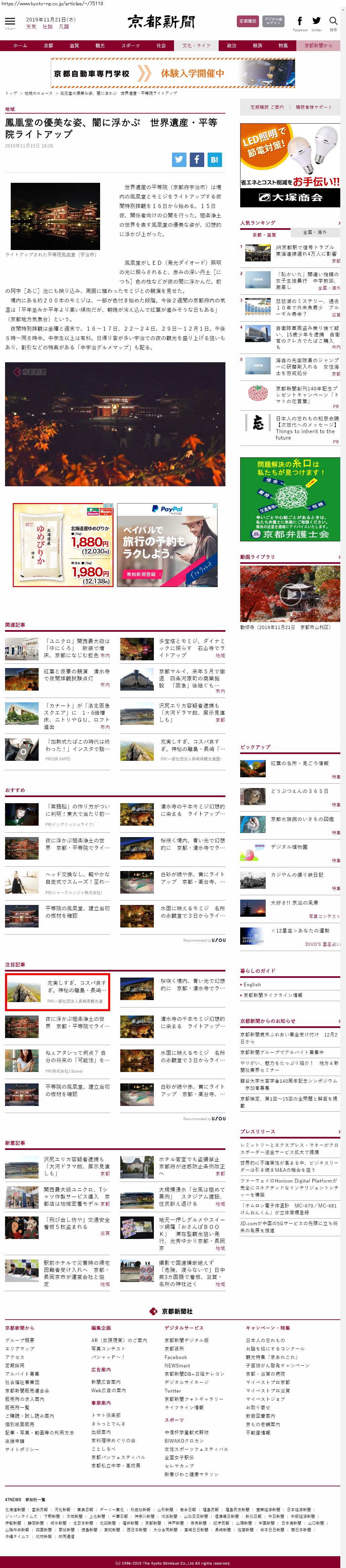Open the hamburger menu
Viewport: 346px width, 1568px height.
tap(10, 22)
